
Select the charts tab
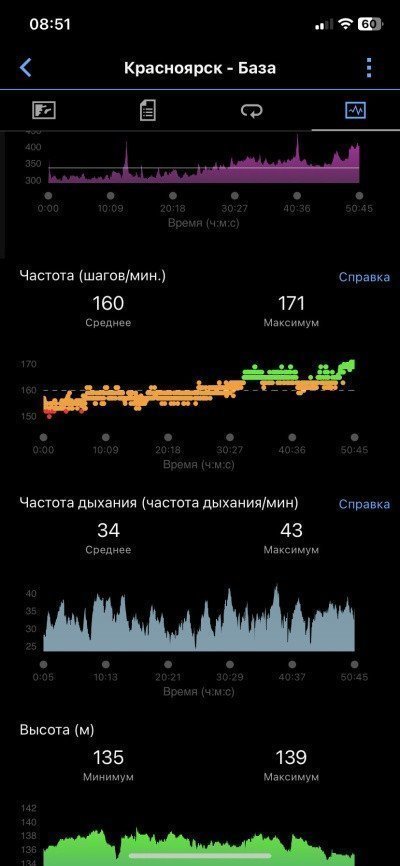coord(355,110)
